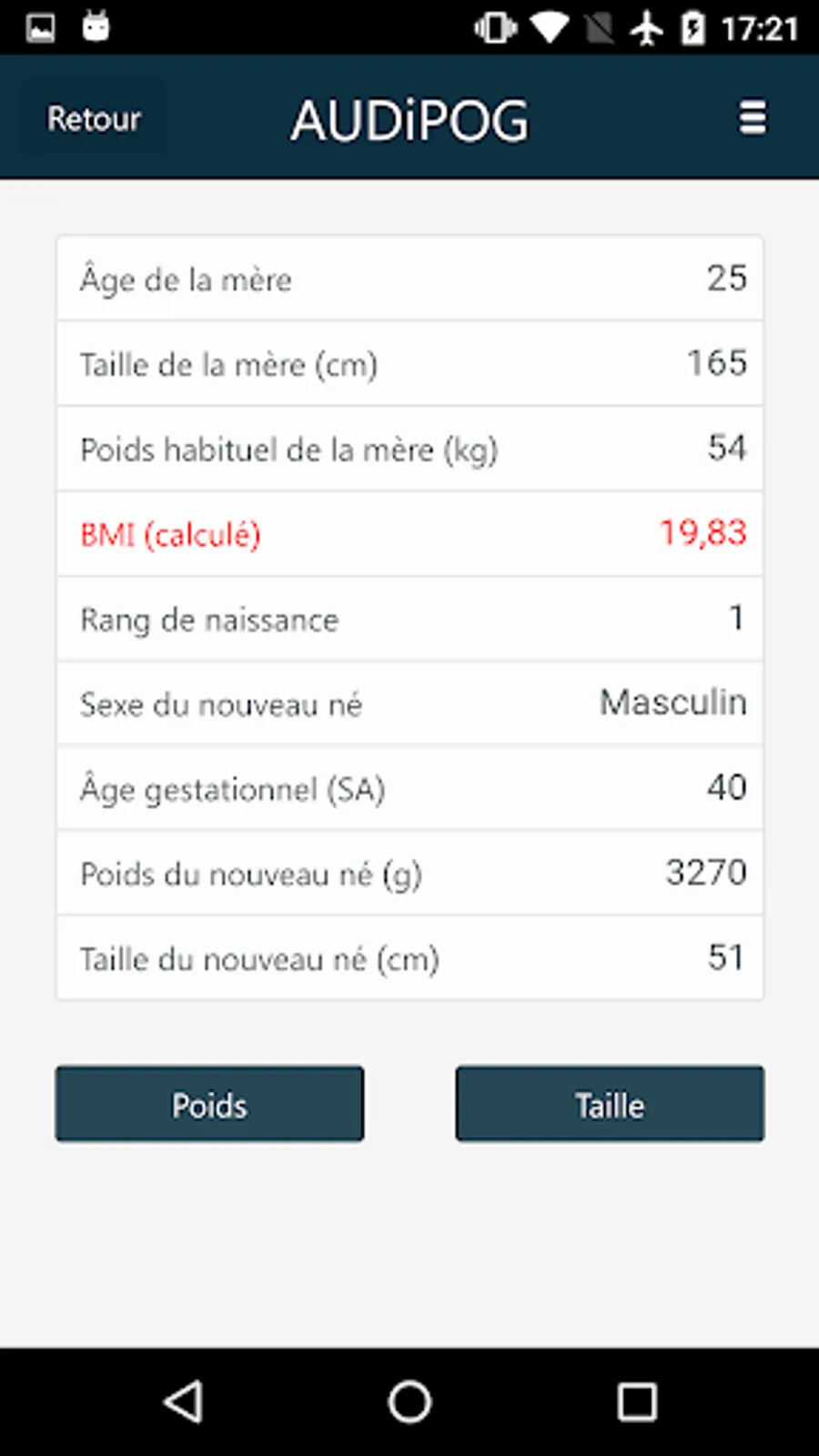Change Taille de la mère value

click(x=409, y=363)
